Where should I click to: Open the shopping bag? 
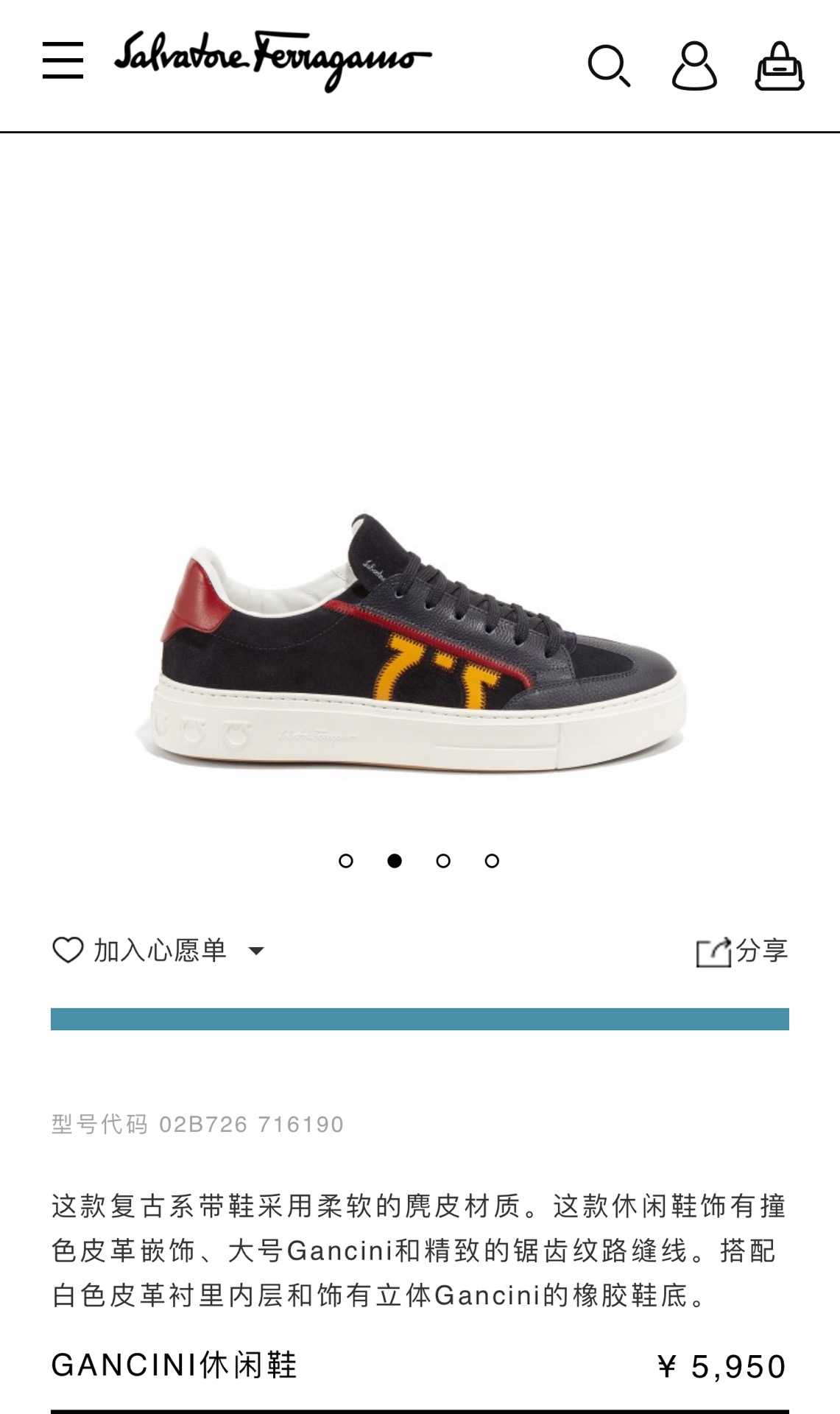[780, 66]
